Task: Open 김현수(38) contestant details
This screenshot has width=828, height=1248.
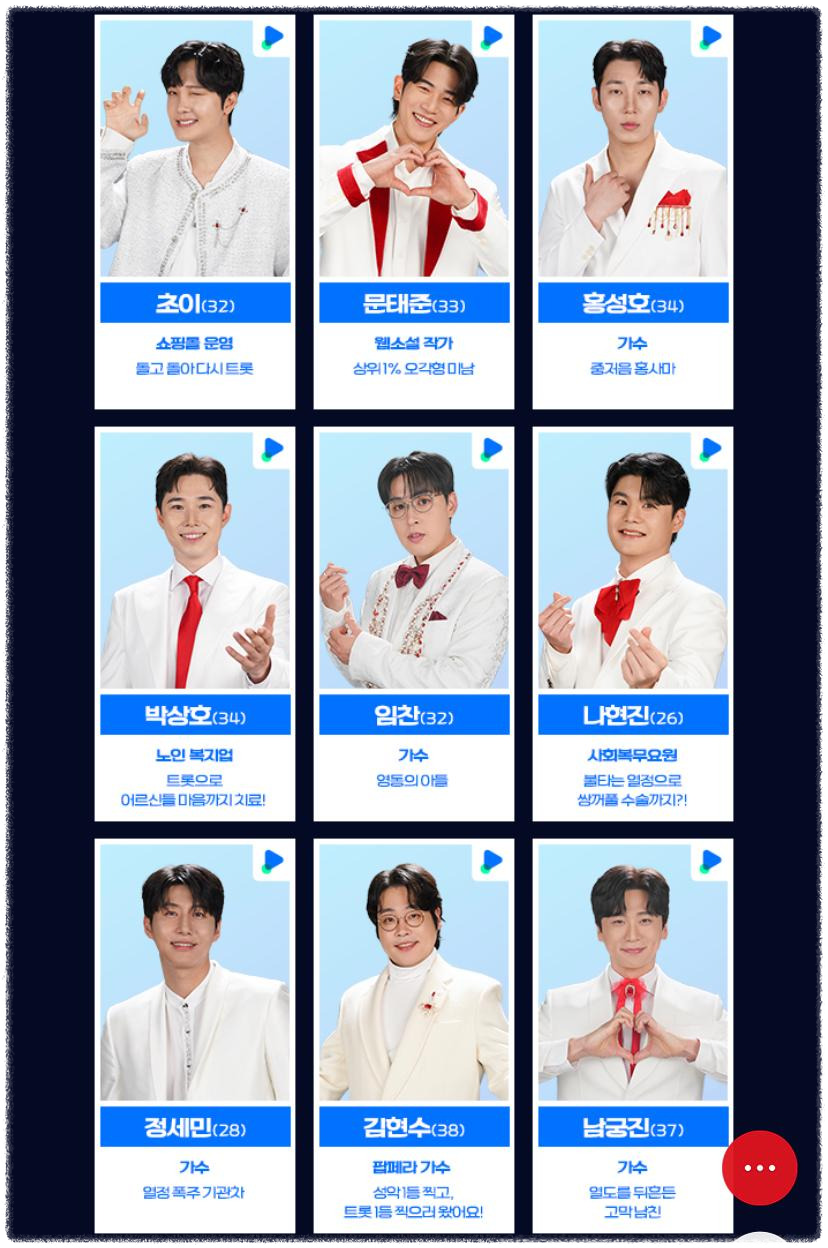Action: point(414,1127)
